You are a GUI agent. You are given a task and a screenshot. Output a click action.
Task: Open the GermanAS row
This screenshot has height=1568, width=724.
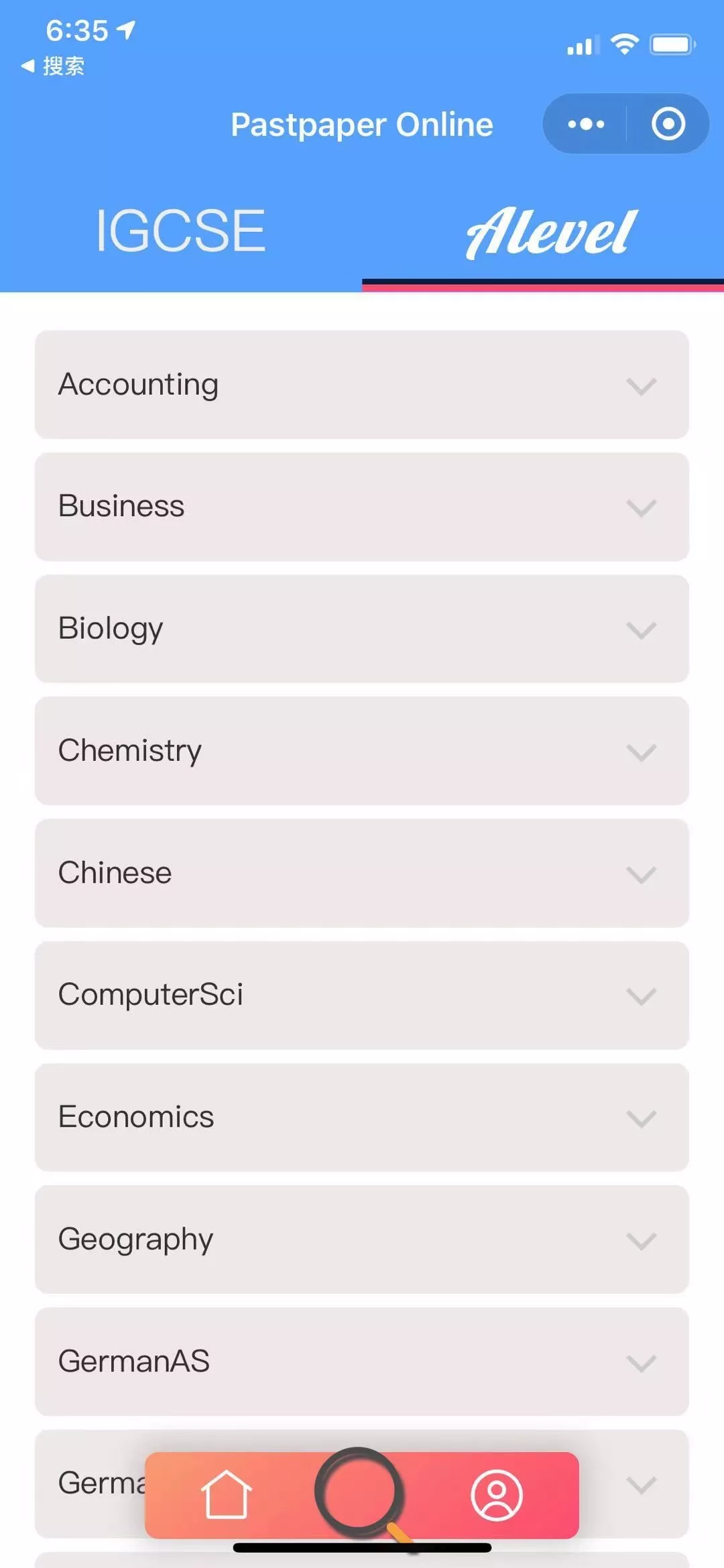point(362,1362)
